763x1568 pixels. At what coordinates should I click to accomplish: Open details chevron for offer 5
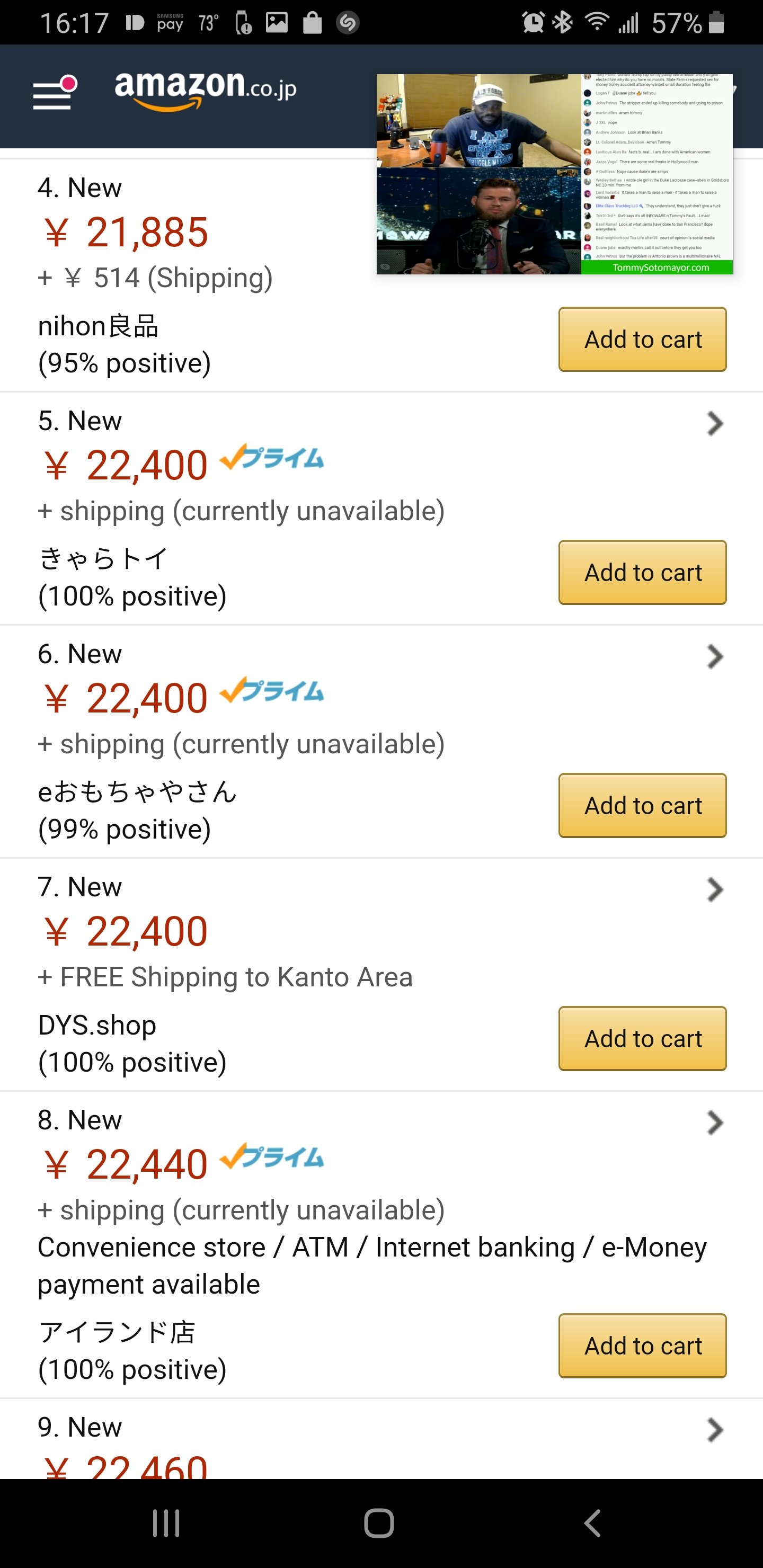(715, 424)
